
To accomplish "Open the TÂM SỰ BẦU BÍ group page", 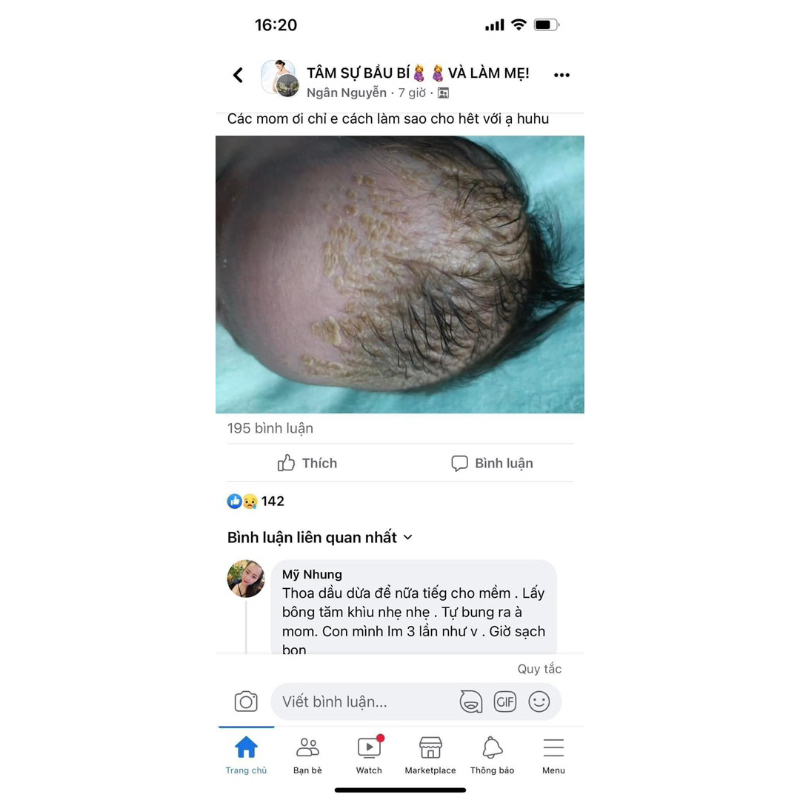I will (417, 73).
